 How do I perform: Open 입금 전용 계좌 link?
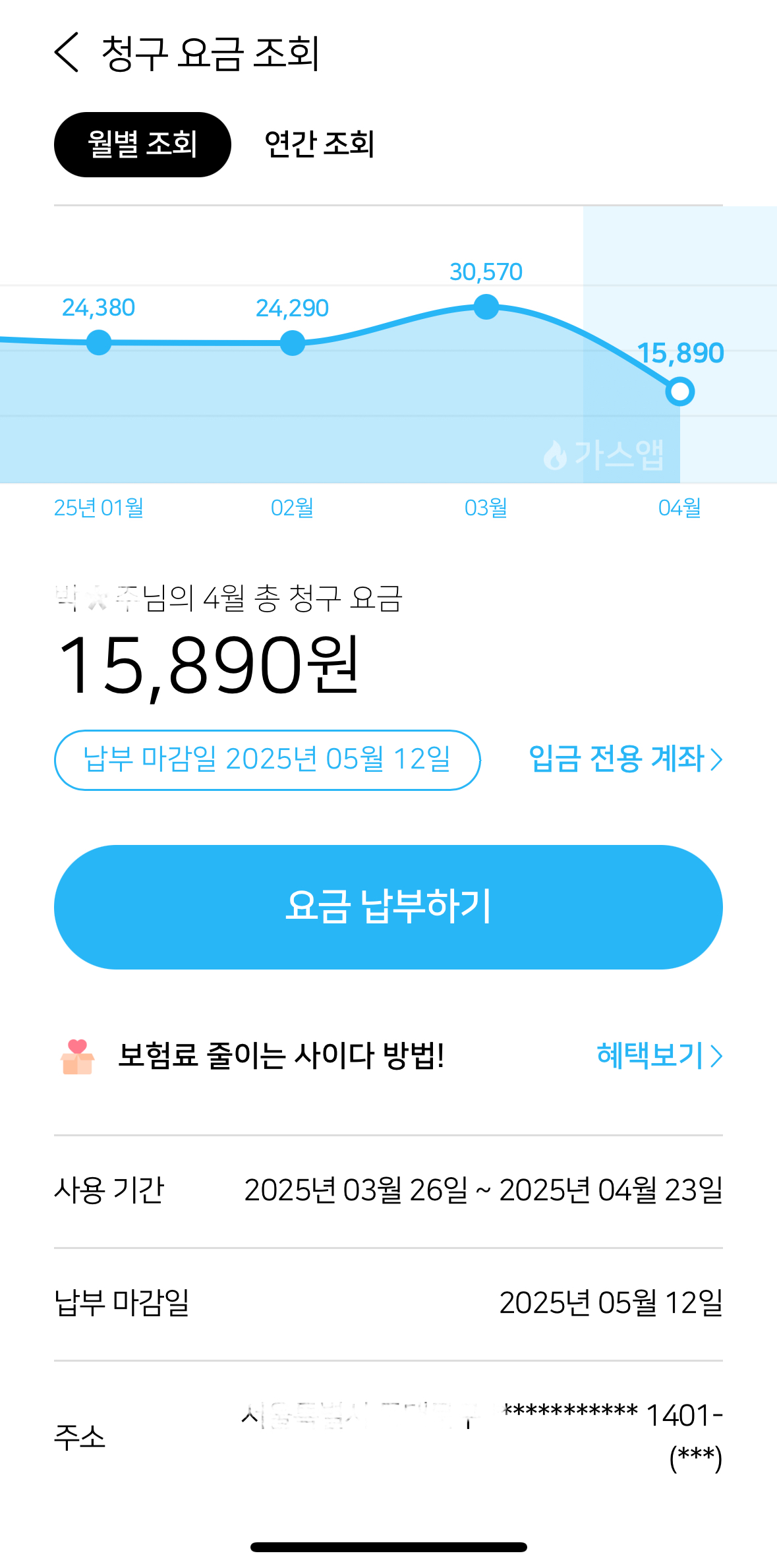click(x=625, y=759)
